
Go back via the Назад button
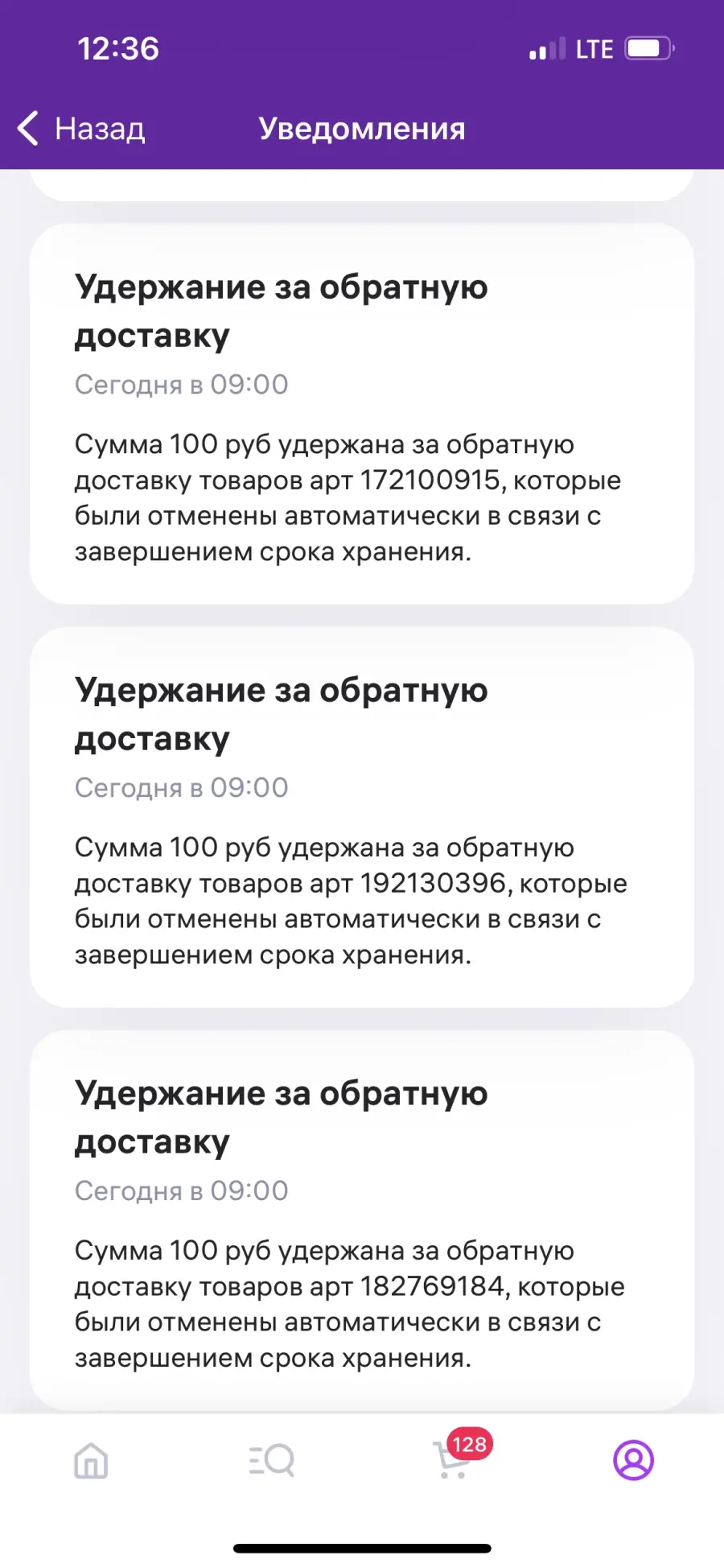click(81, 129)
